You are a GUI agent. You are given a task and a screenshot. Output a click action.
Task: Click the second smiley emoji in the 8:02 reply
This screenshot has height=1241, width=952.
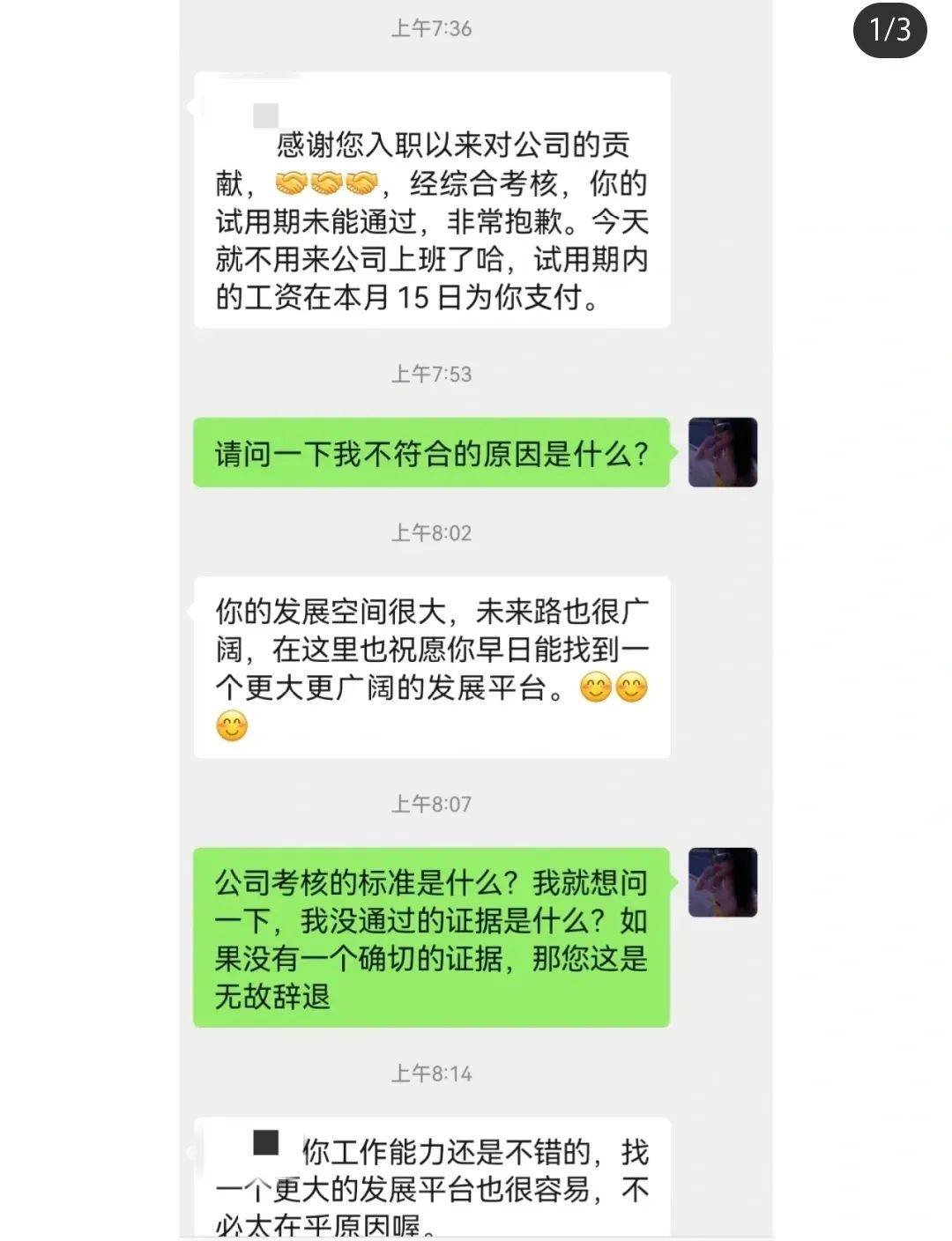pos(632,687)
